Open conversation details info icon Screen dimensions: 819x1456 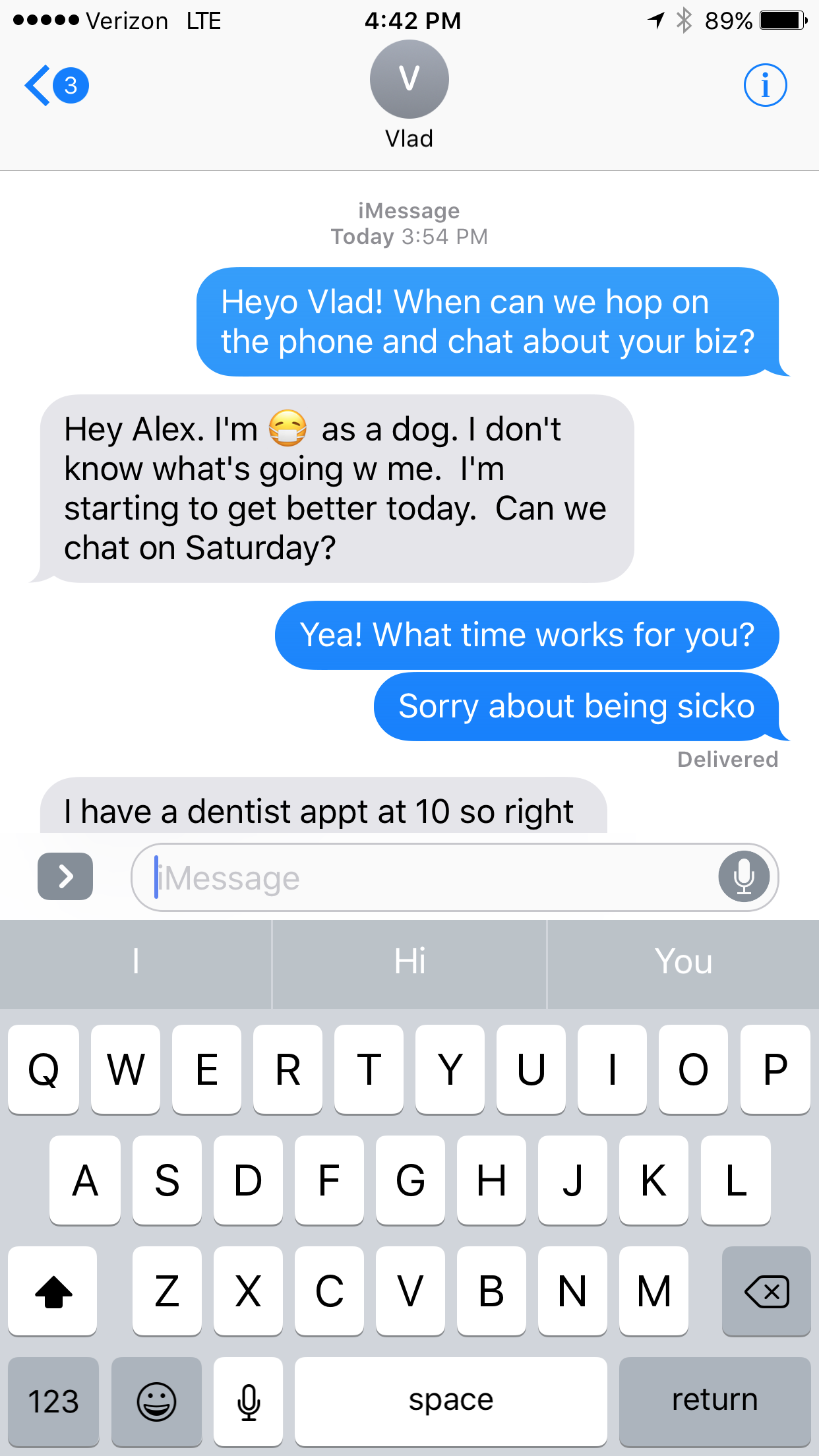[765, 86]
